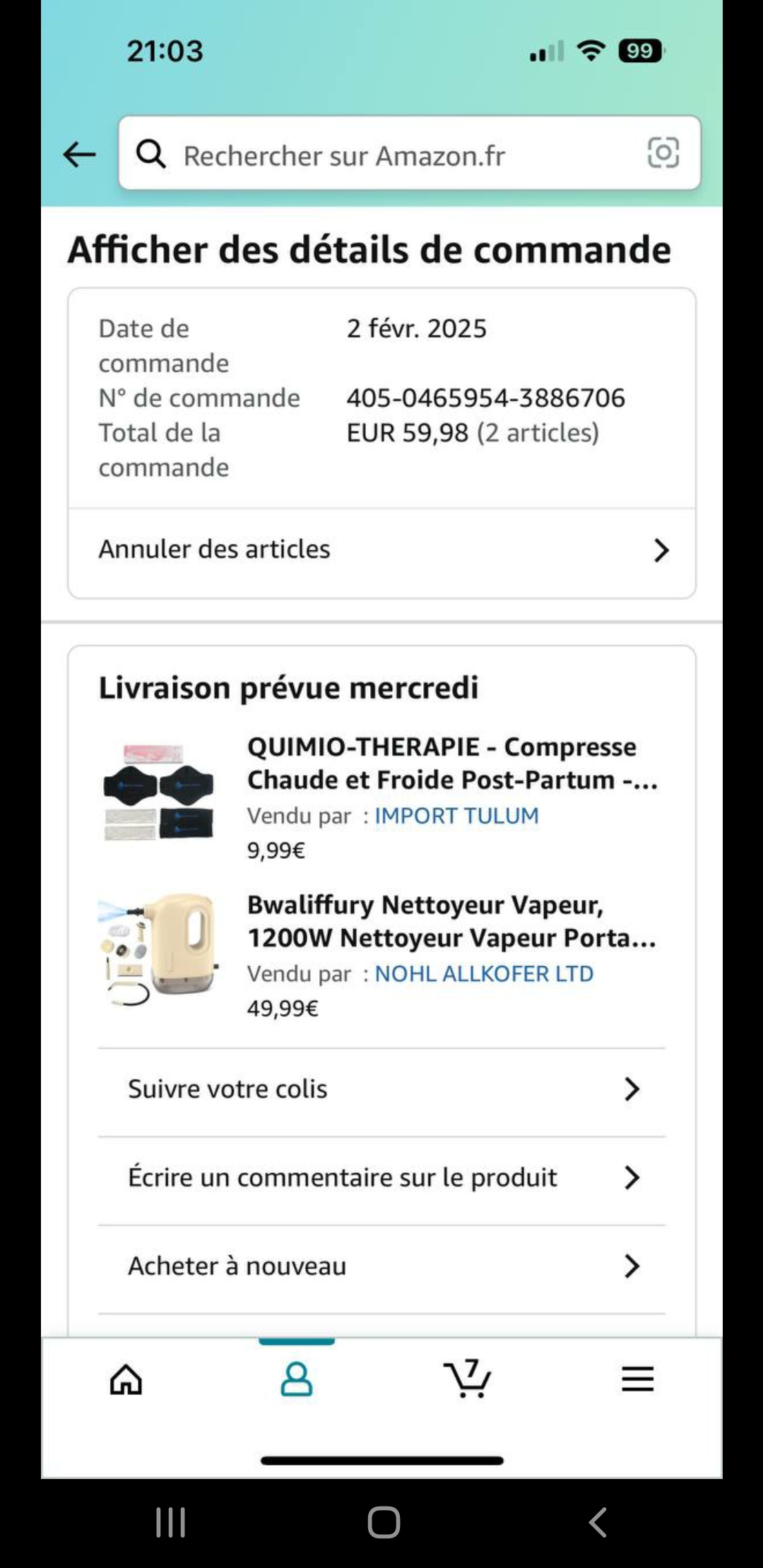View seller NOHL ALLKOFER LTD

pos(484,974)
